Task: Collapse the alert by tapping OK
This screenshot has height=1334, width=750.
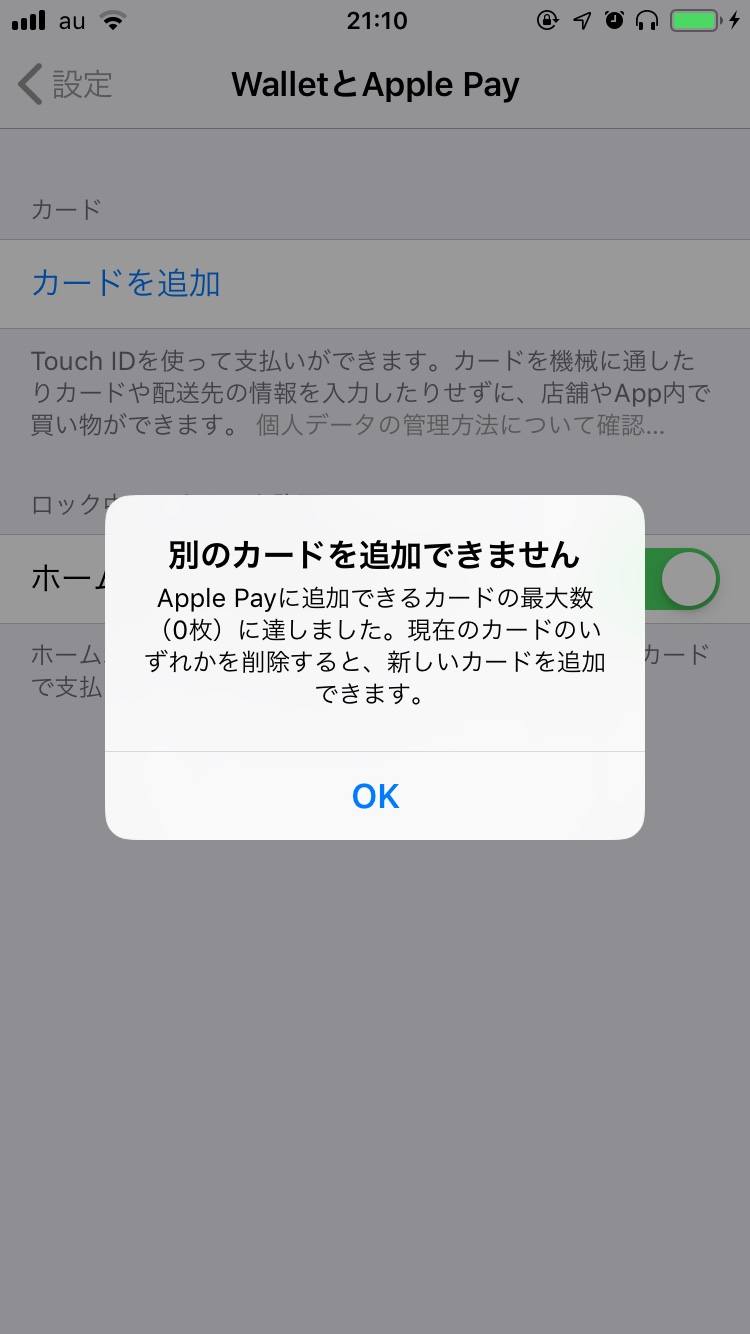Action: point(375,796)
